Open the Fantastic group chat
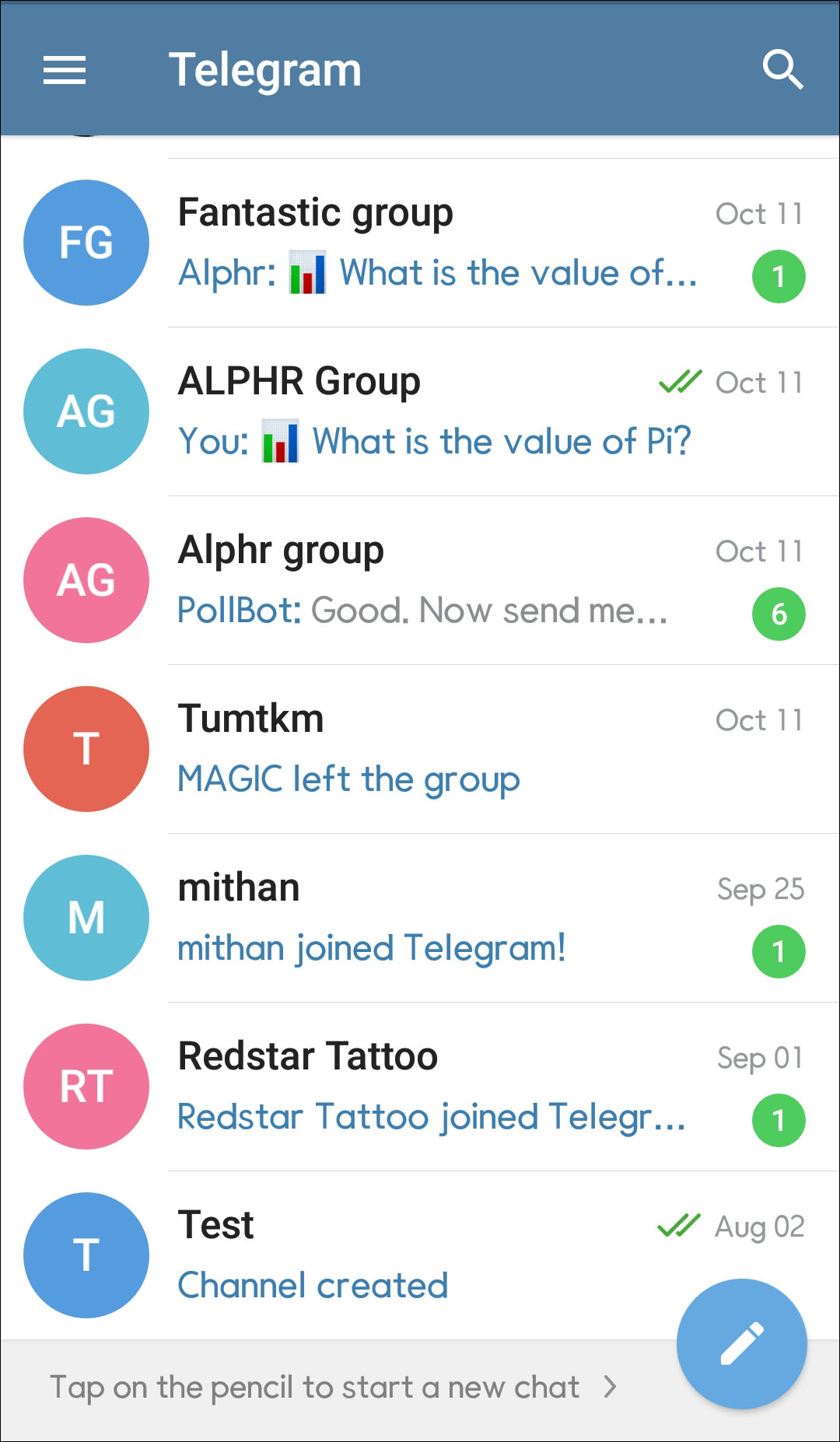This screenshot has height=1442, width=840. [x=436, y=243]
